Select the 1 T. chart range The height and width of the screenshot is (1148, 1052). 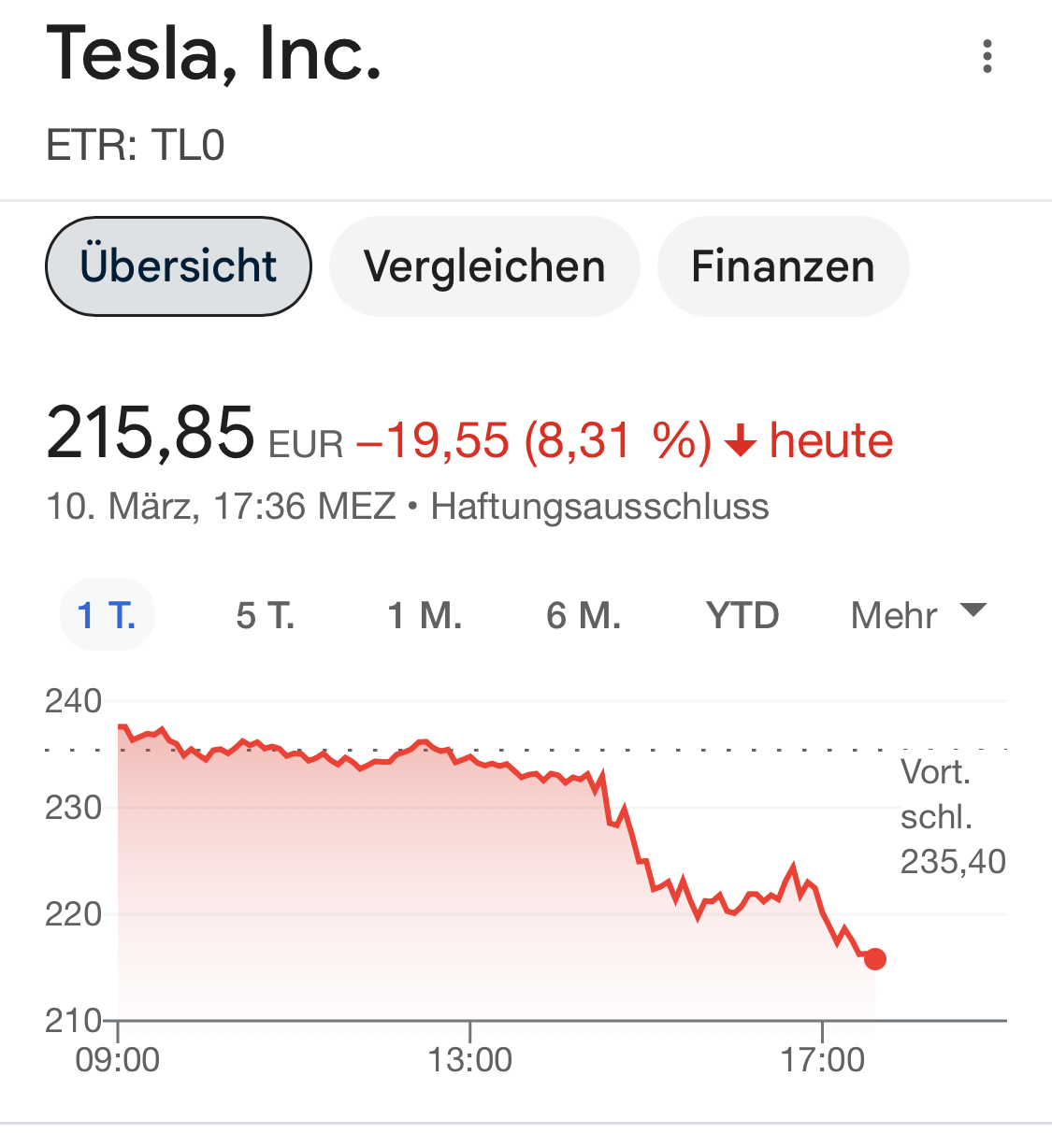107,615
